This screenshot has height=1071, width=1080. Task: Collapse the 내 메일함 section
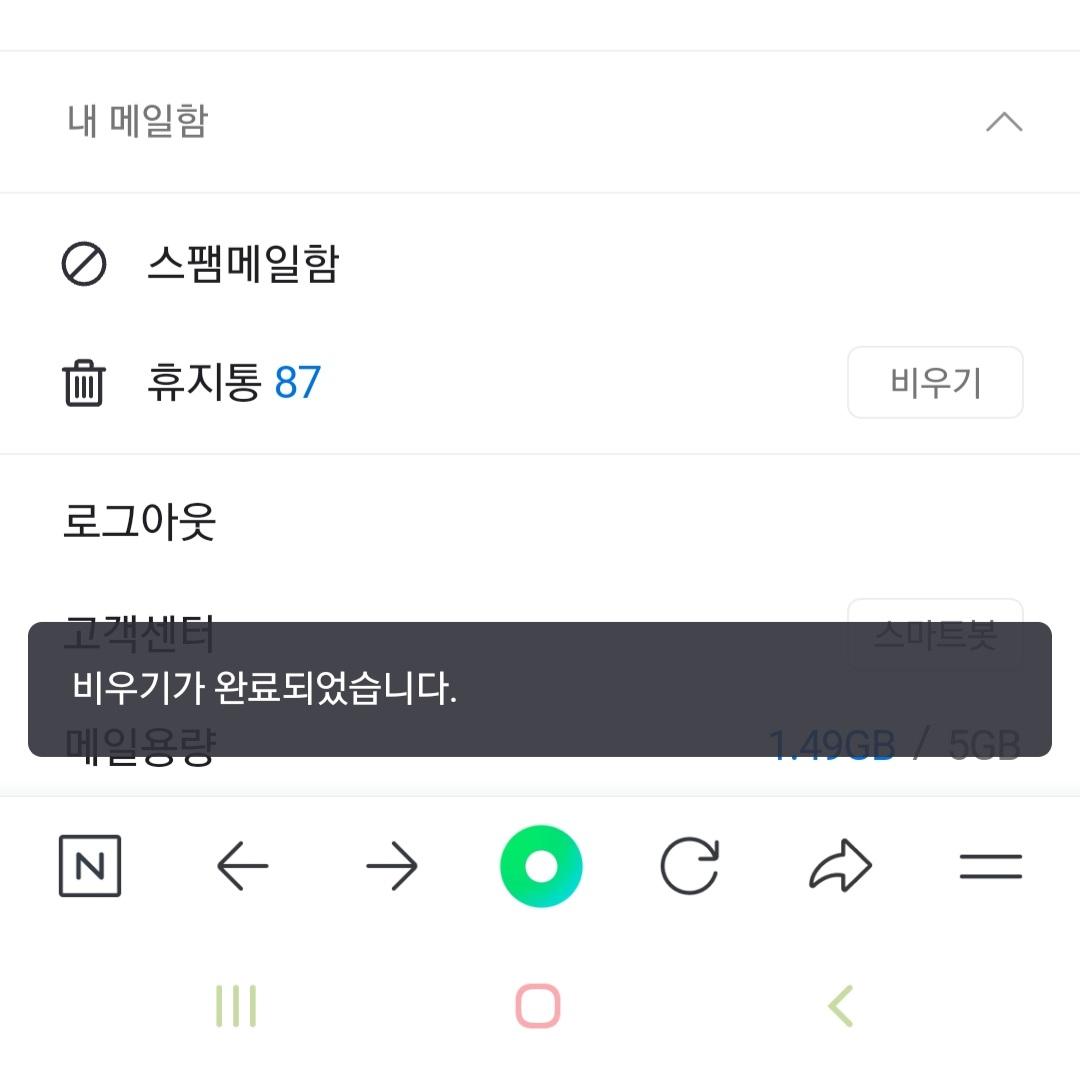click(x=1004, y=122)
